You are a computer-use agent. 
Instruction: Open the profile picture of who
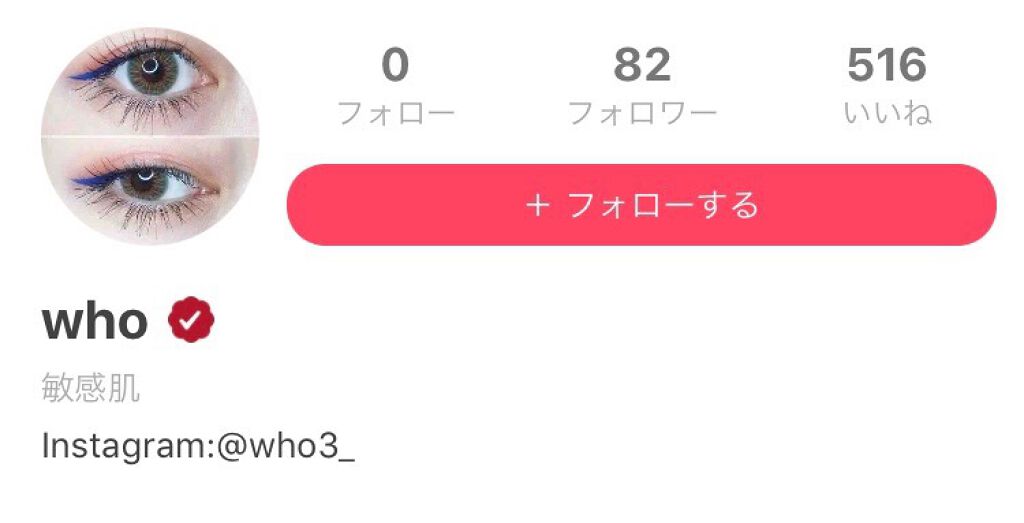[150, 136]
